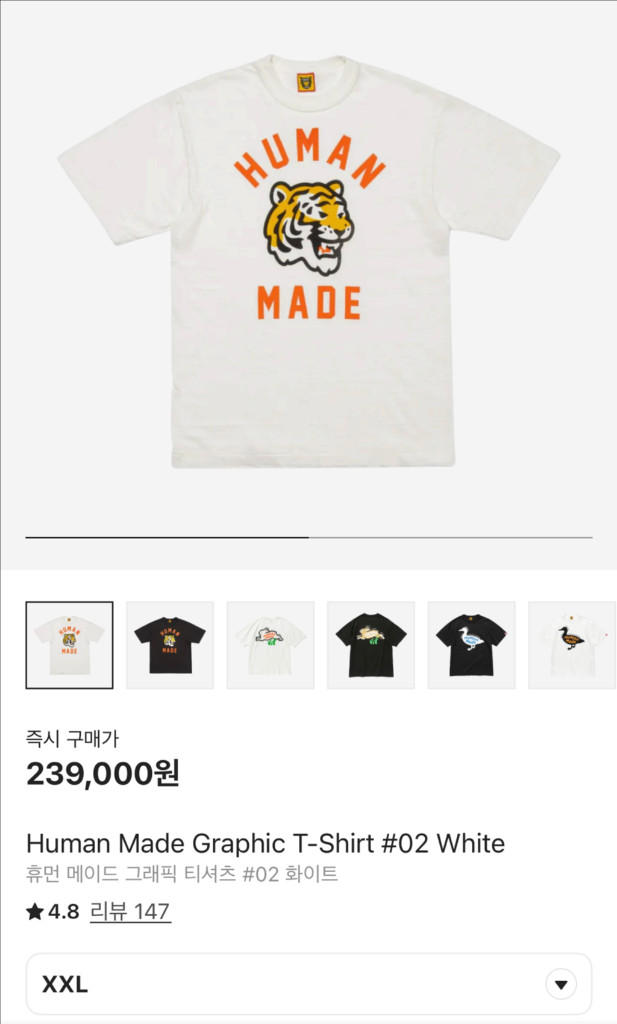
Task: View the black tiger tee thumbnail
Action: point(170,645)
